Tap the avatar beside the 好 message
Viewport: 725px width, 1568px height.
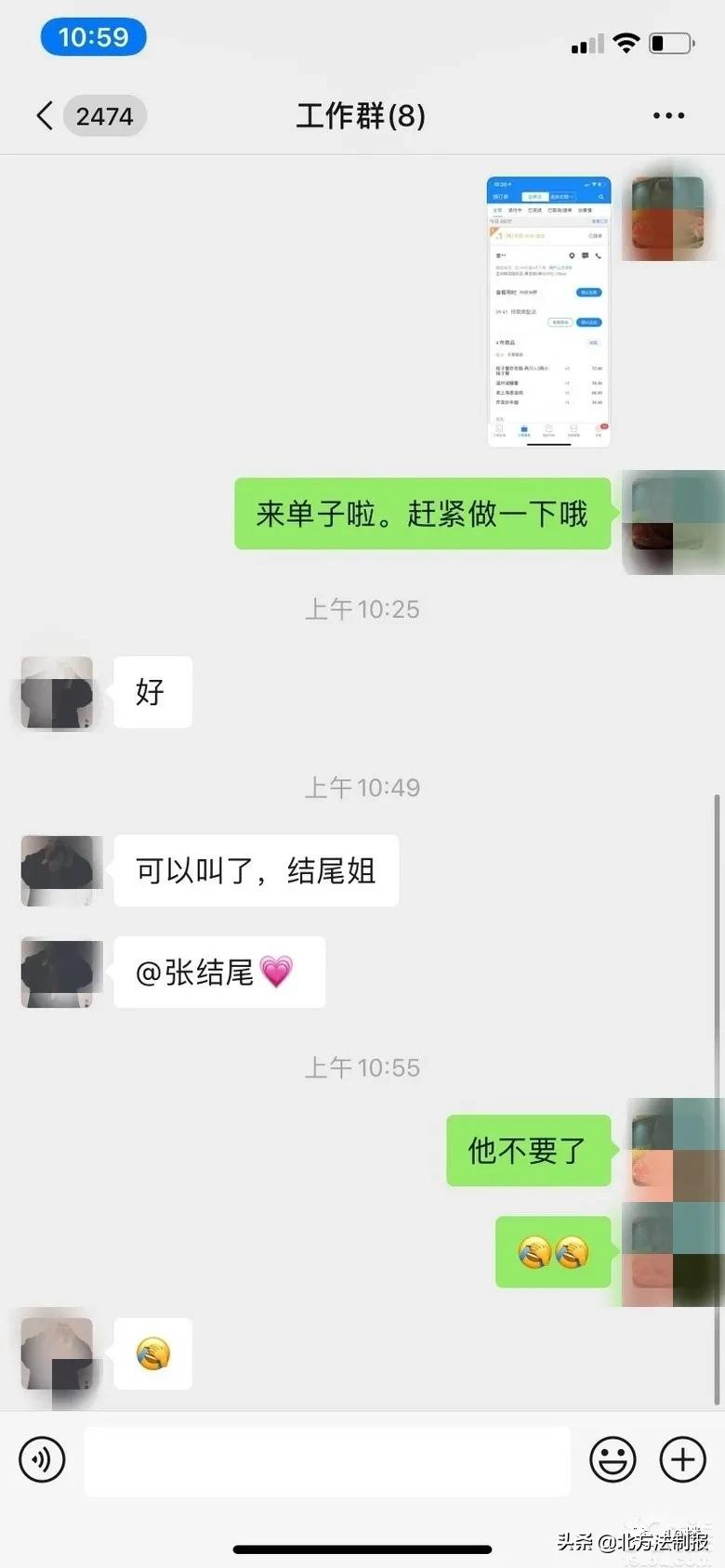[x=56, y=692]
